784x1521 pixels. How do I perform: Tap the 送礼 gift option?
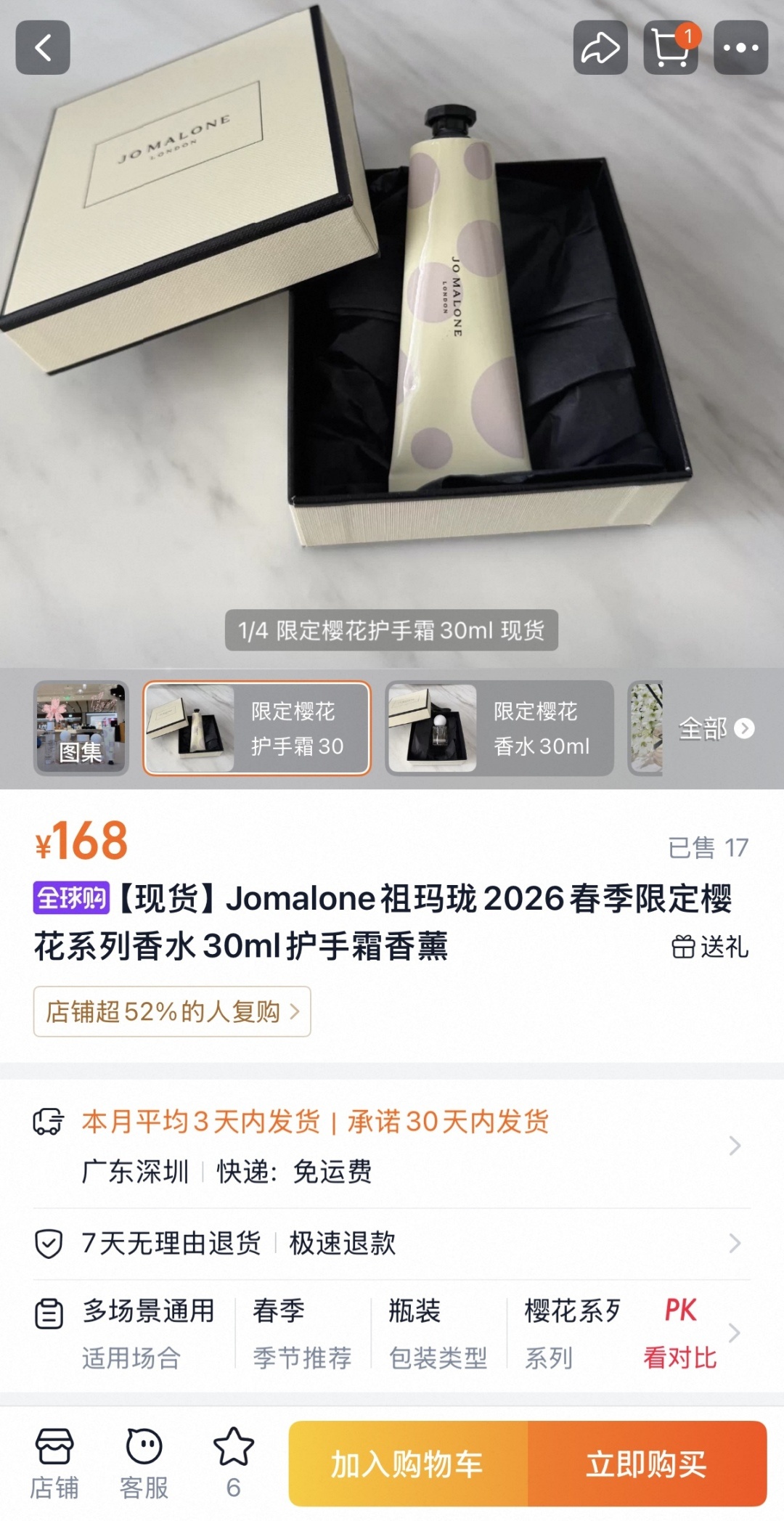pyautogui.click(x=710, y=947)
